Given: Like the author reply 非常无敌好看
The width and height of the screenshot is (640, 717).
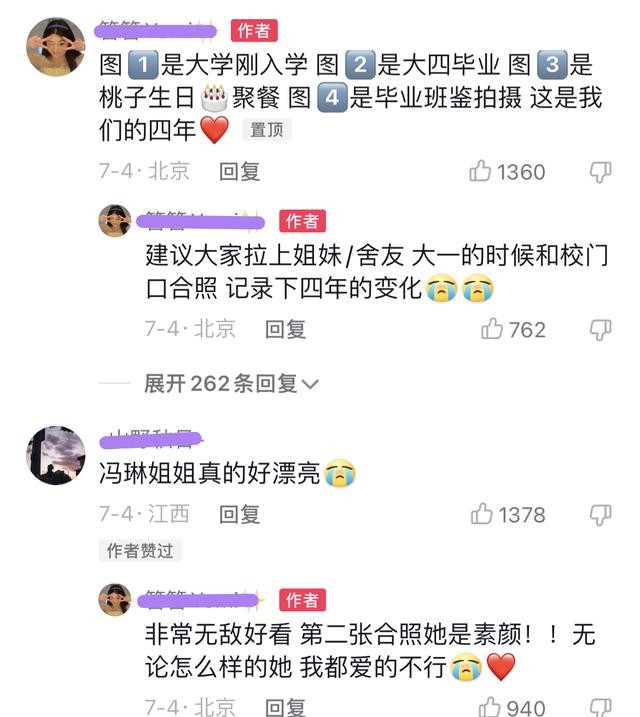Looking at the screenshot, I should click(493, 707).
